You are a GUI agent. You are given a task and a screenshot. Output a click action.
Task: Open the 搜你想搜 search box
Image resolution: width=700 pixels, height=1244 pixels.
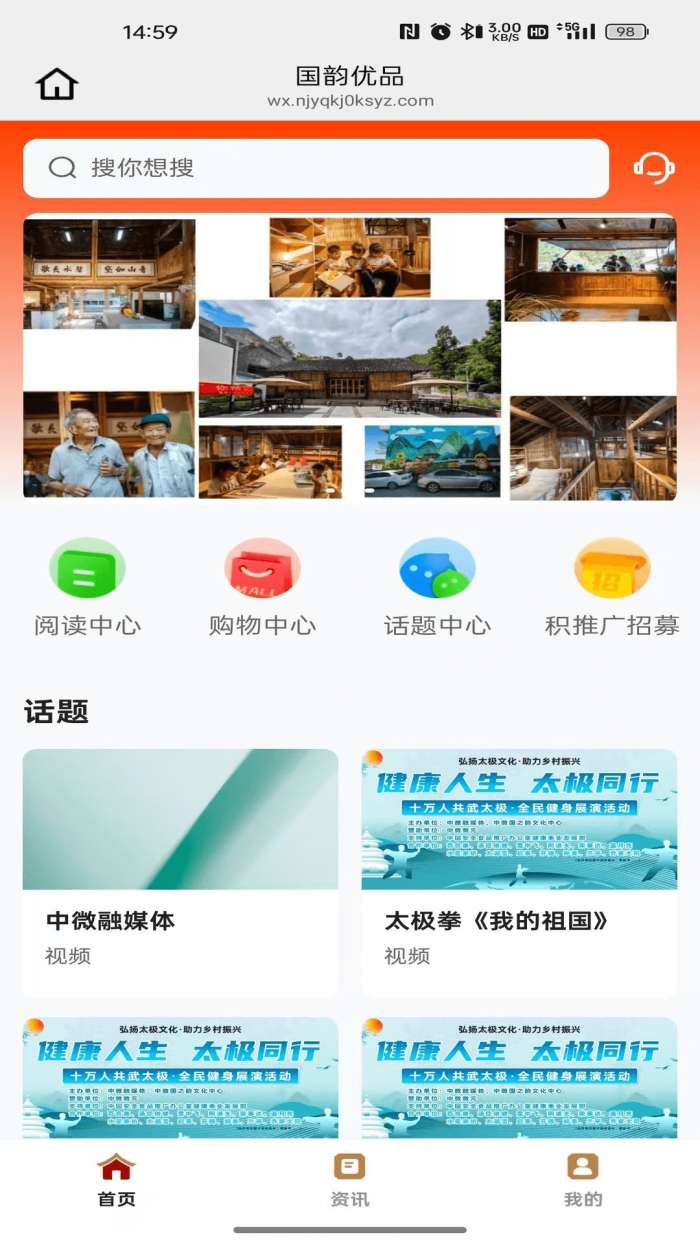pos(315,168)
